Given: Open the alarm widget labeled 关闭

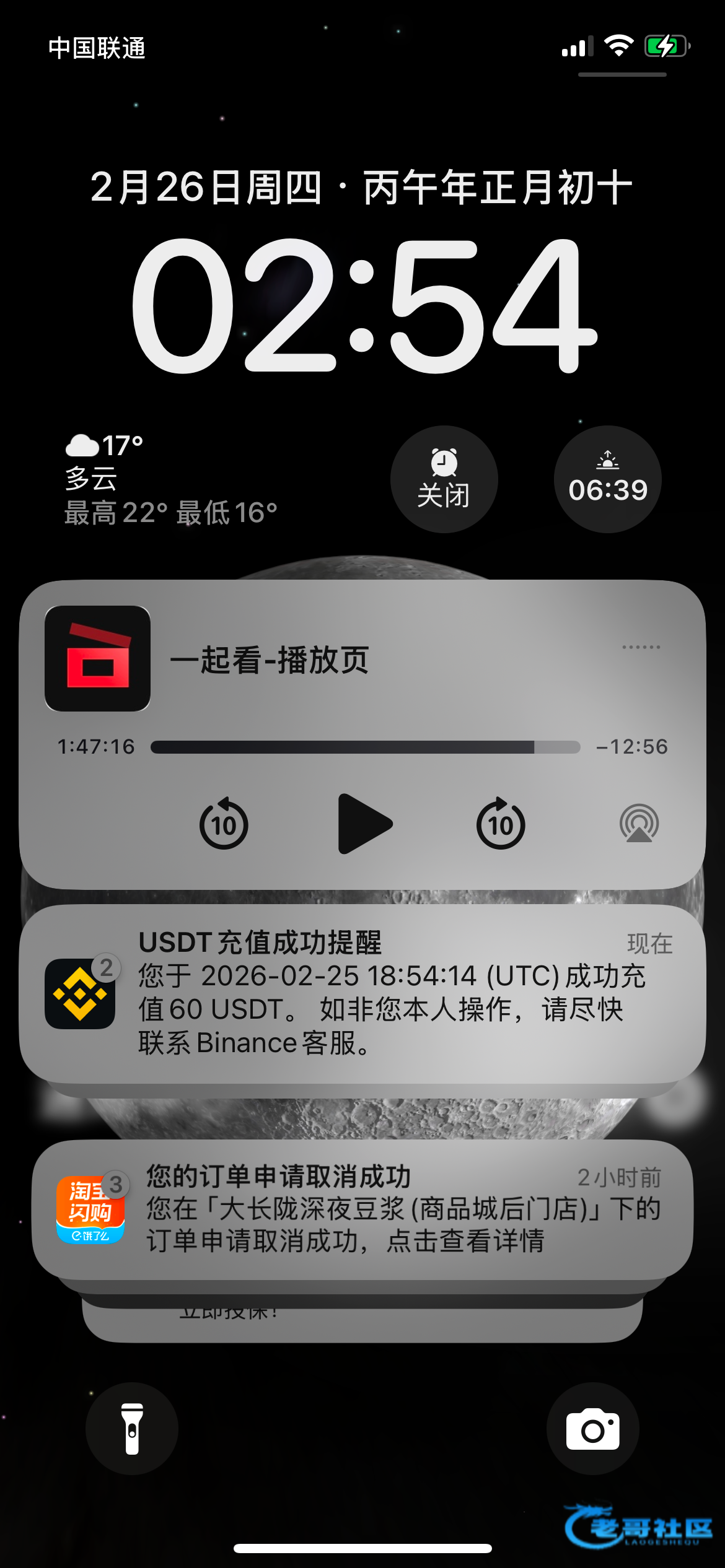Looking at the screenshot, I should (x=444, y=479).
